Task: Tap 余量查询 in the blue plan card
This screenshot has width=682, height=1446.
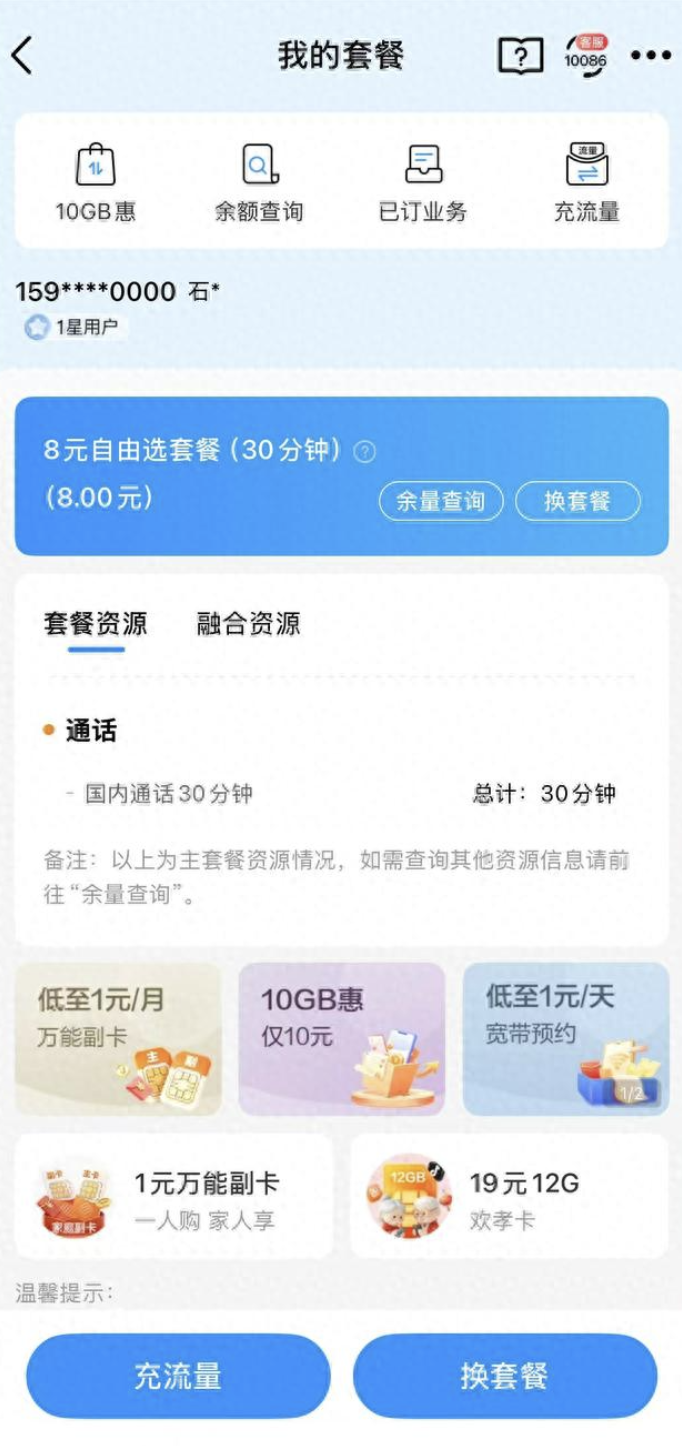Action: coord(440,501)
